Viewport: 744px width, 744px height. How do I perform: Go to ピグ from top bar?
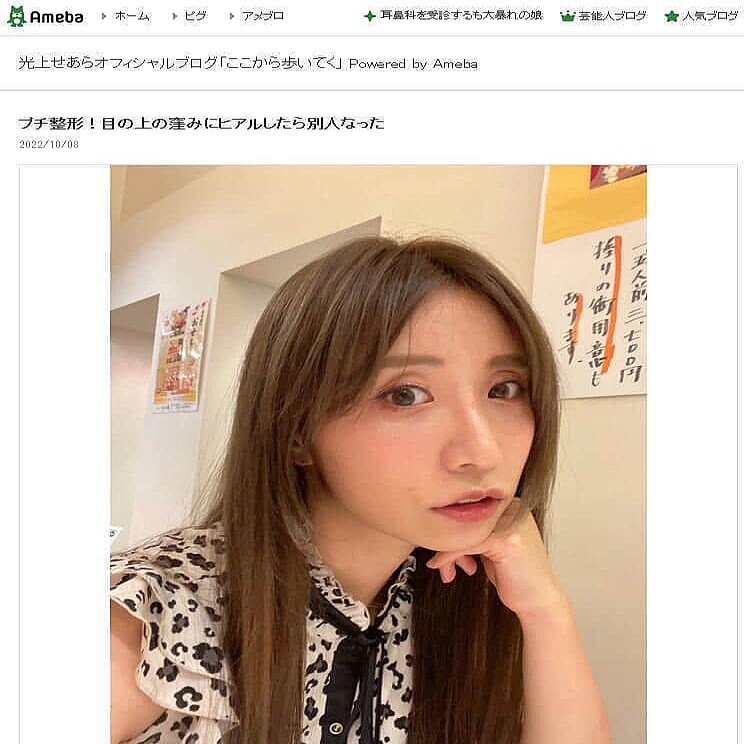(x=195, y=16)
